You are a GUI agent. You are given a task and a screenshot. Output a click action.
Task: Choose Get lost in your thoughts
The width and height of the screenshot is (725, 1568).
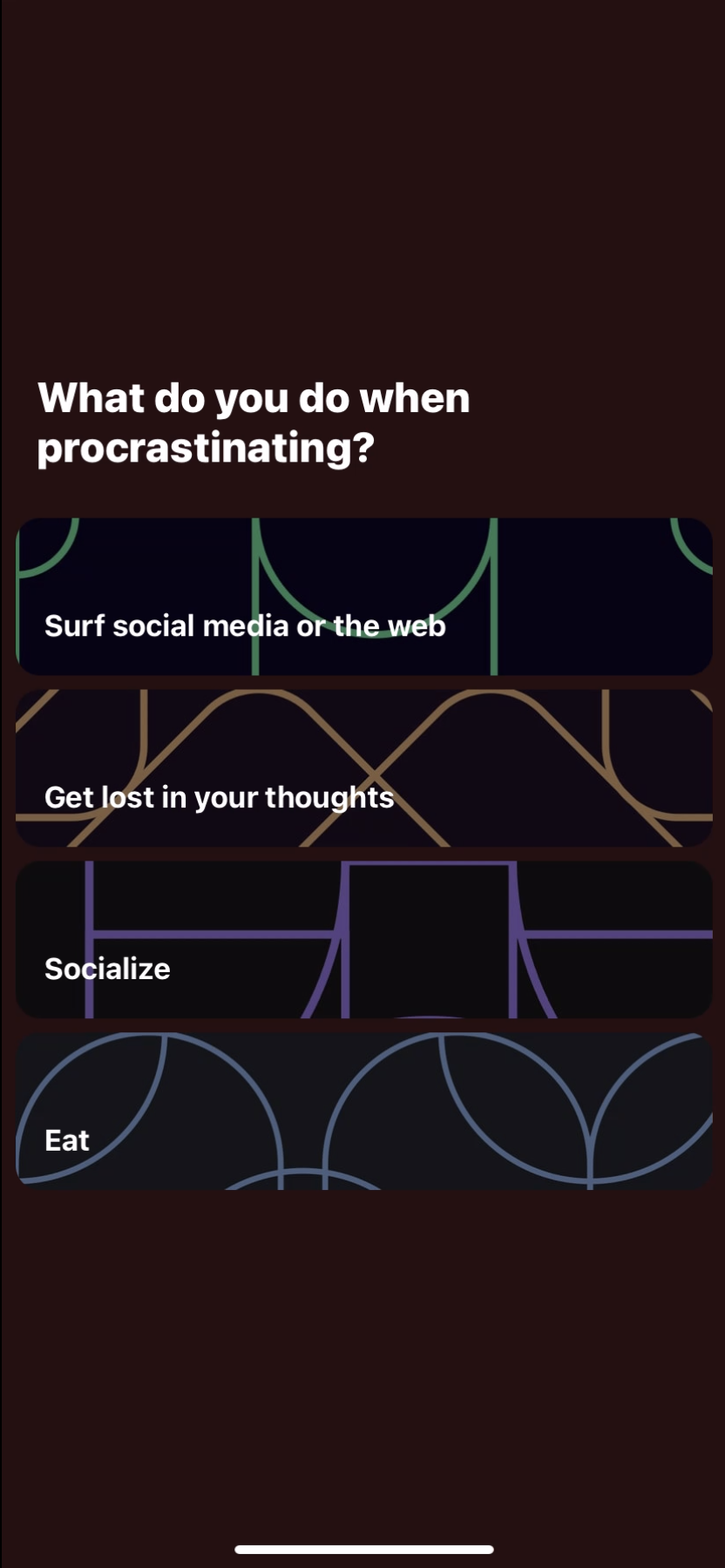[x=364, y=768]
